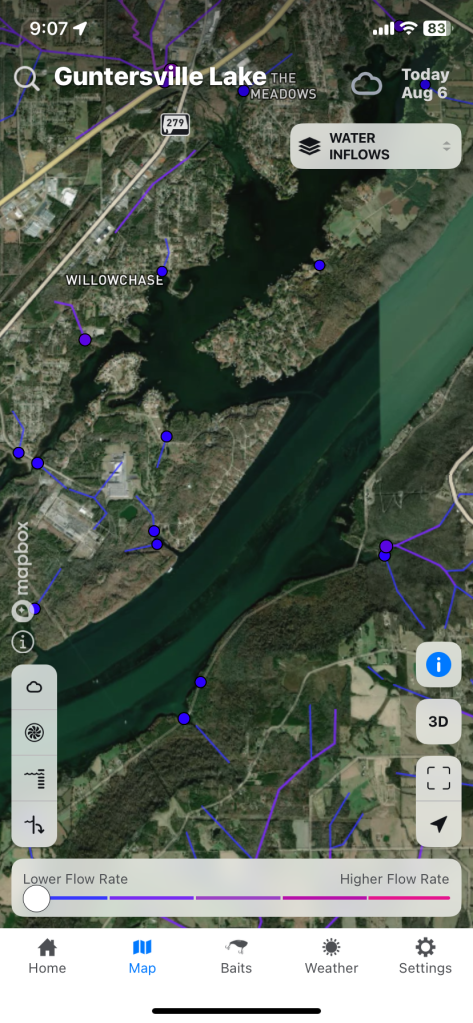
Task: Open the Weather tab
Action: (x=331, y=956)
